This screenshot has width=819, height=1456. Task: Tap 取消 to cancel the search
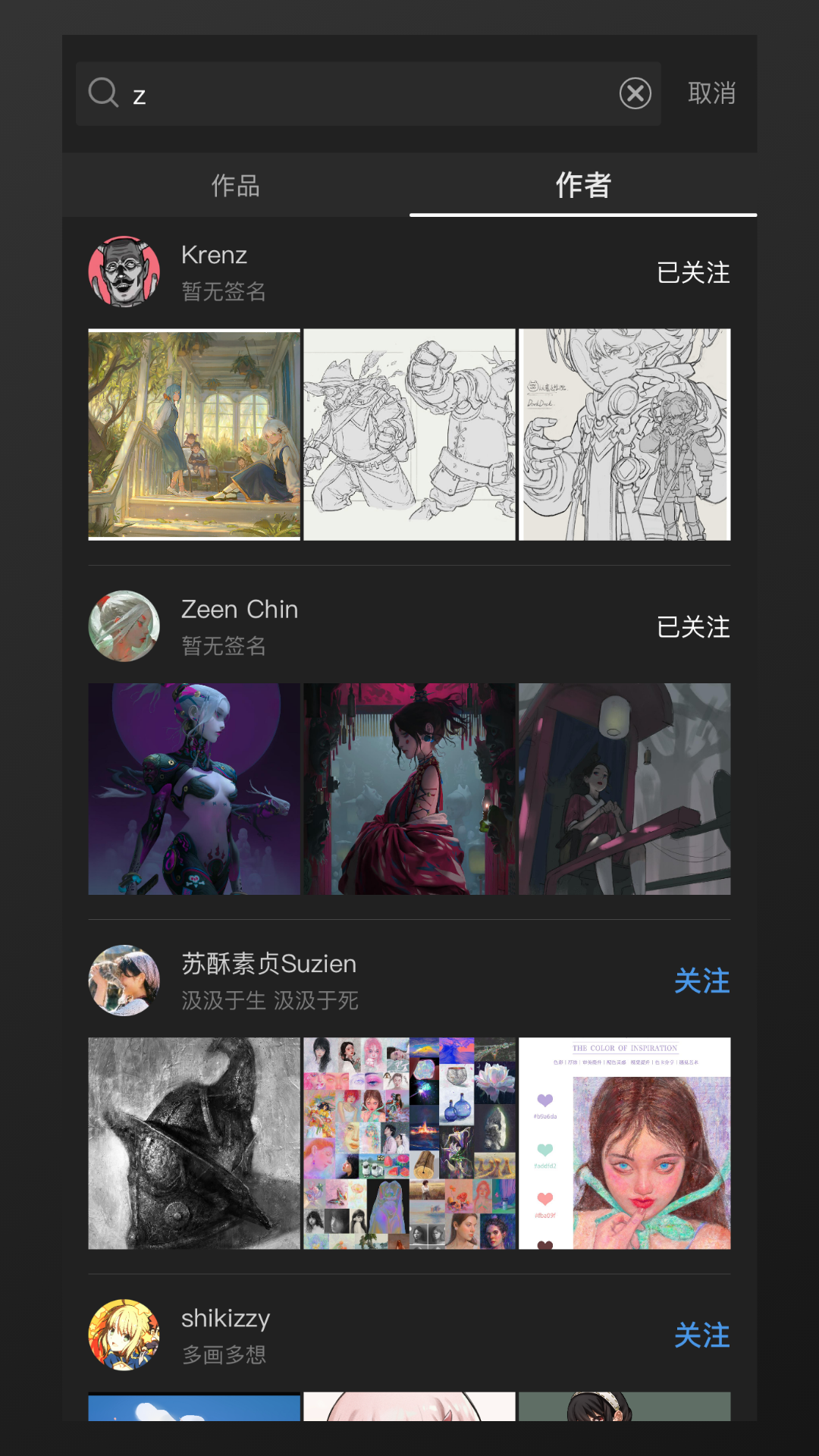711,93
